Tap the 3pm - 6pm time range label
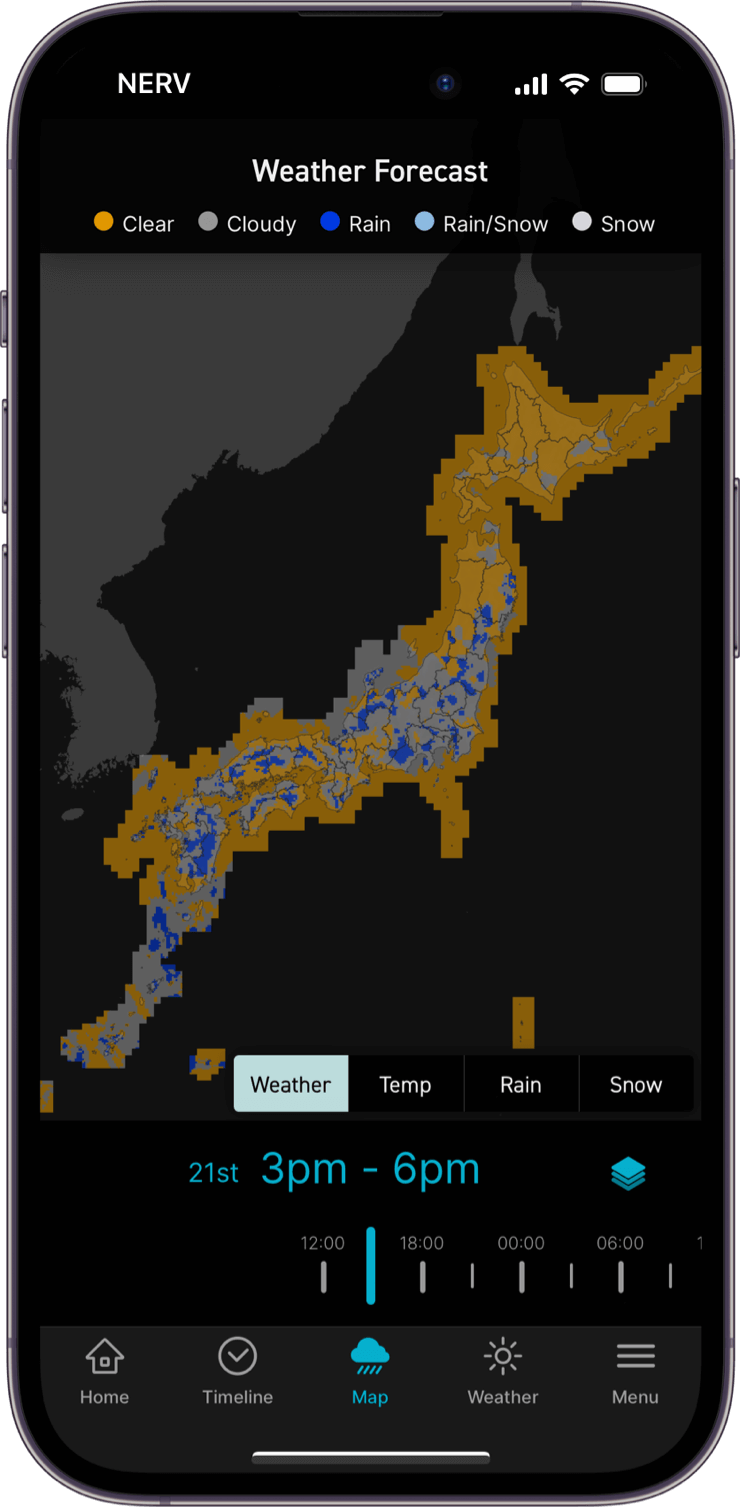The image size is (740, 1507). (x=370, y=1168)
